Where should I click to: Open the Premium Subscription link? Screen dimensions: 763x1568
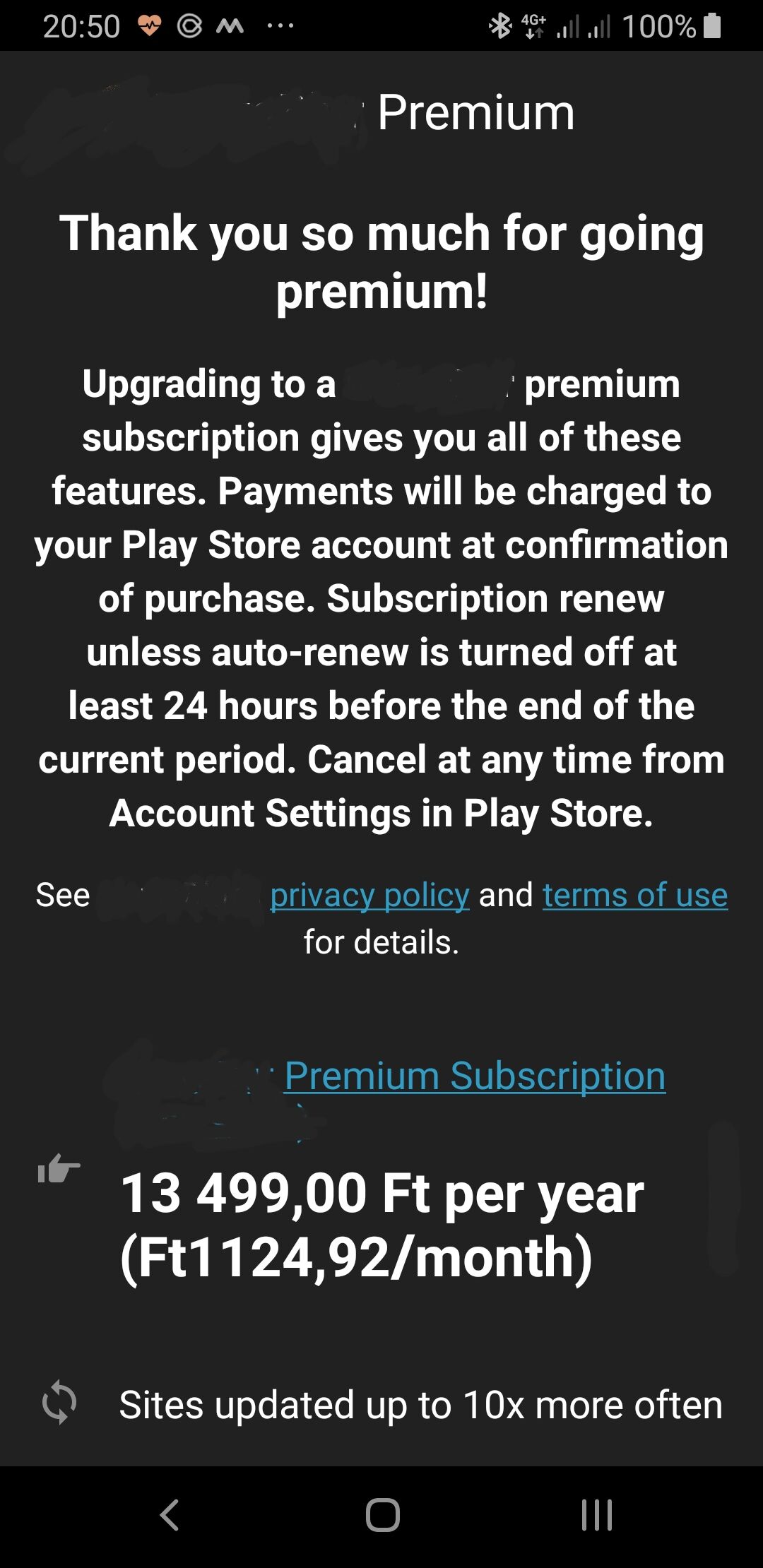pyautogui.click(x=475, y=1076)
